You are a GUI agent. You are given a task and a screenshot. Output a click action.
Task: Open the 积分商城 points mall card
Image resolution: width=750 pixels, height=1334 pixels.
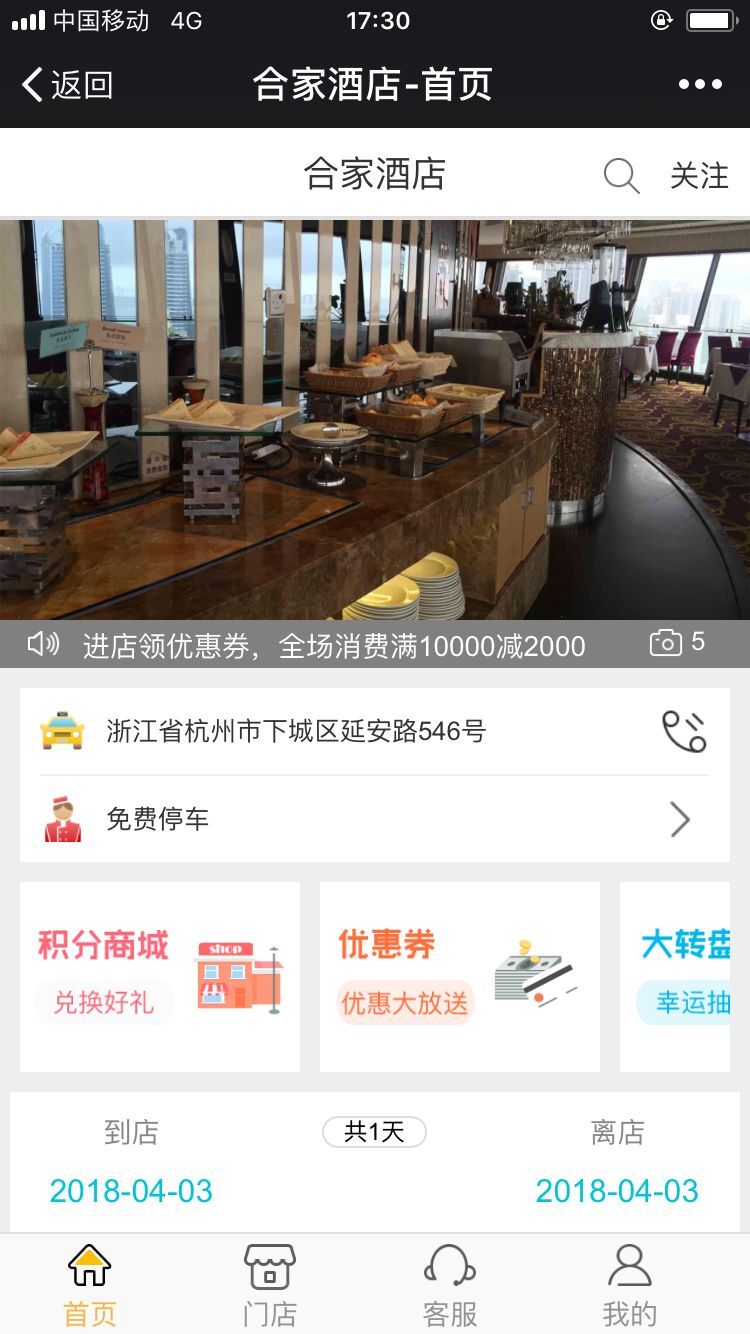(160, 976)
